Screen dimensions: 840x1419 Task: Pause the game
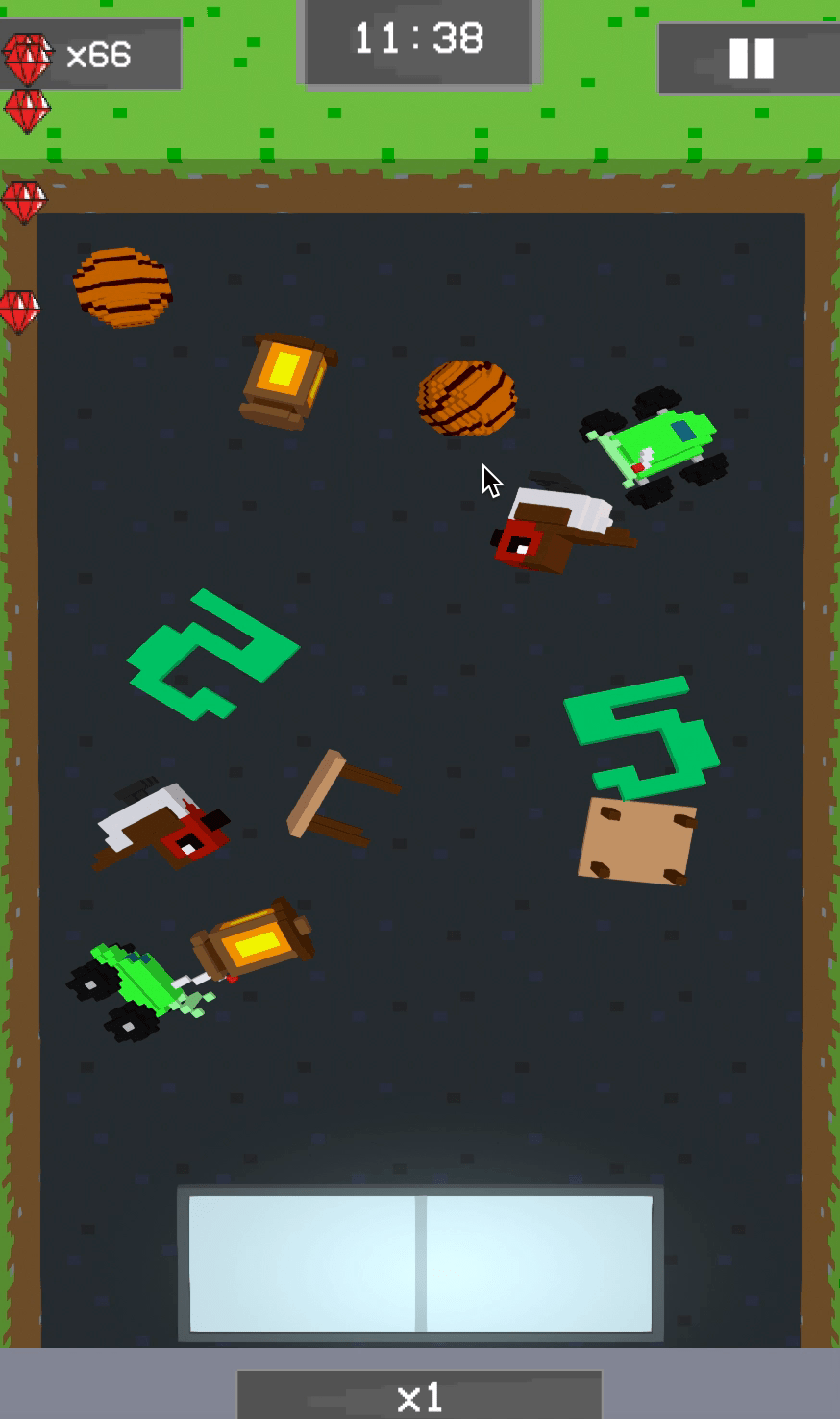pyautogui.click(x=751, y=59)
